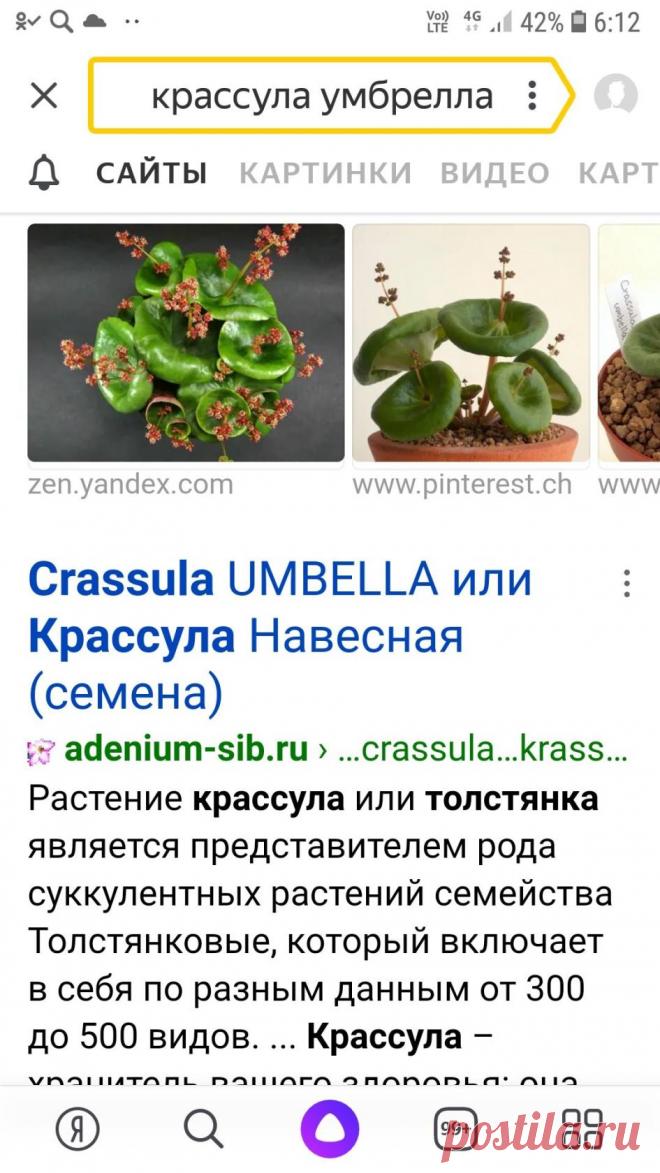Open options for the Crassula UMBELLA result
The width and height of the screenshot is (660, 1173).
click(626, 583)
